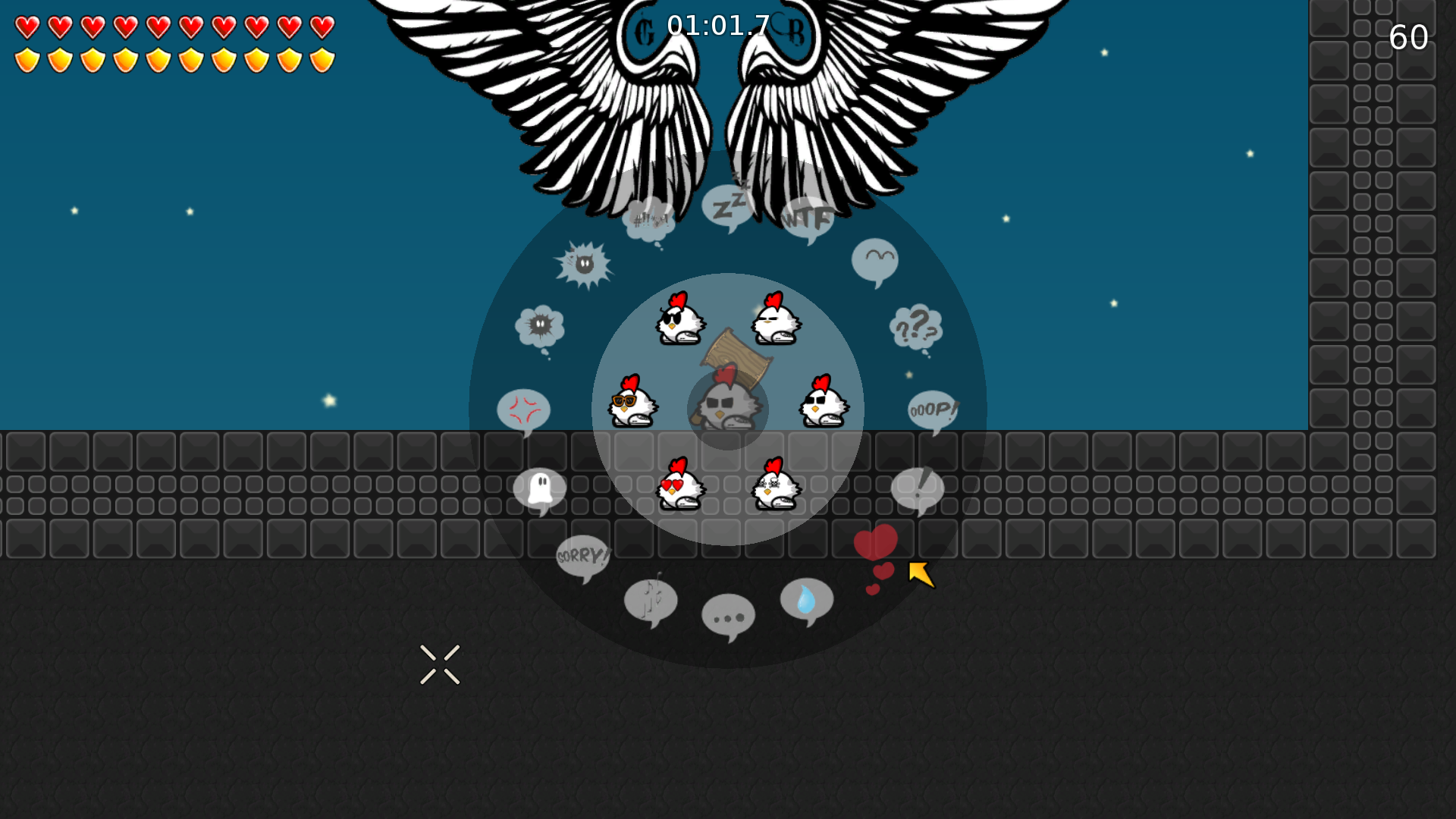Pick the music notes emote
Image resolution: width=1456 pixels, height=819 pixels.
coord(650,601)
